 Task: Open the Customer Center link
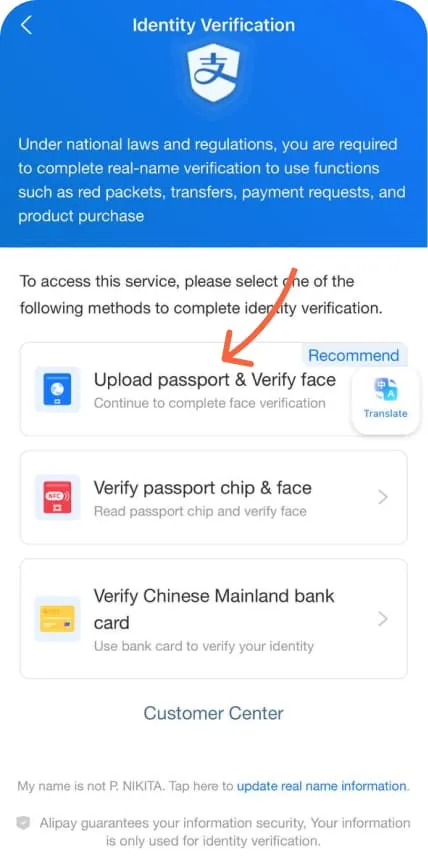(213, 713)
